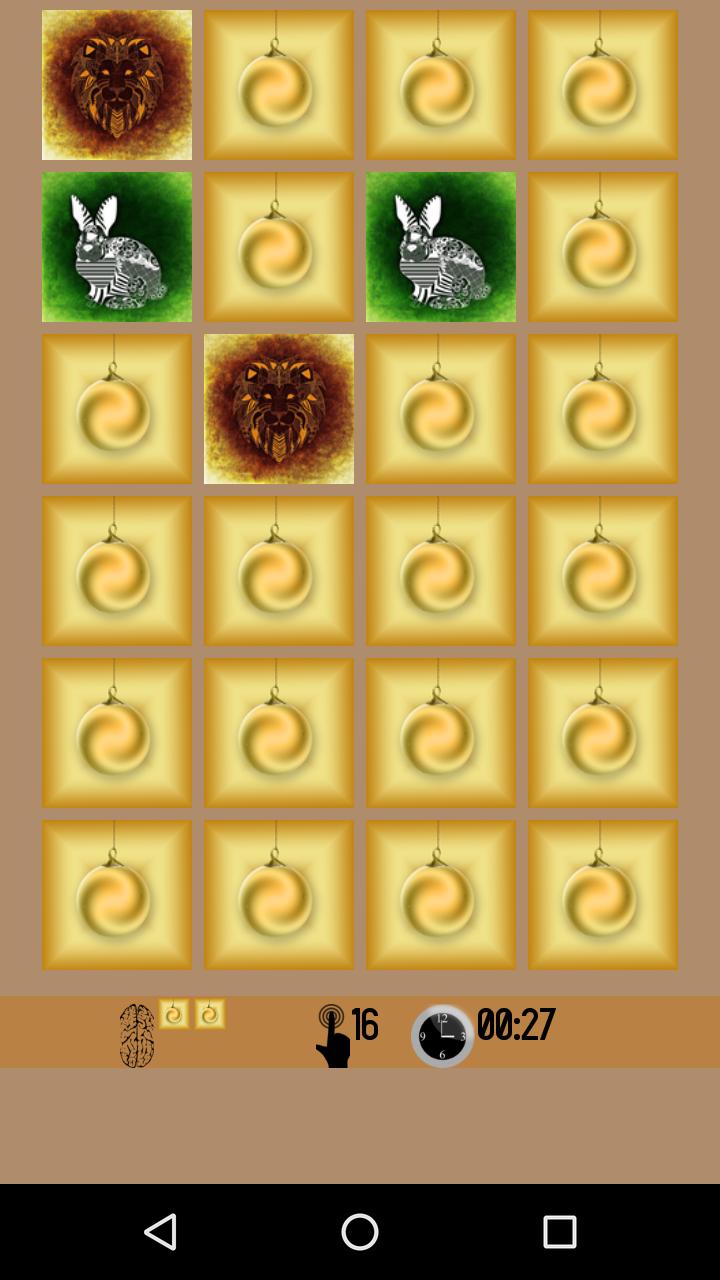Go back with the system back button
720x1280 pixels.
pos(160,1232)
